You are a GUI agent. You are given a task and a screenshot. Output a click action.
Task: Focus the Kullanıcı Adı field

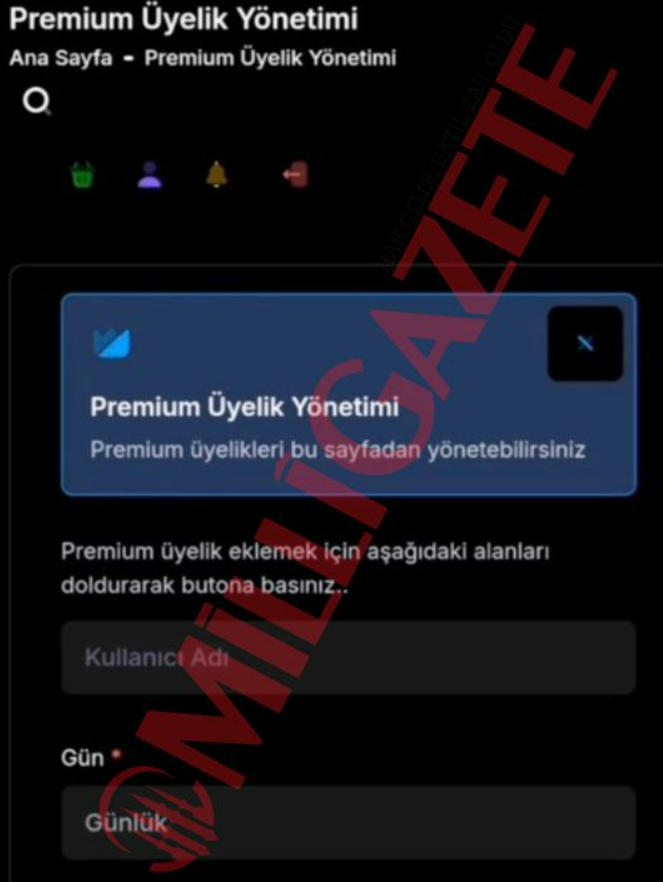point(348,658)
